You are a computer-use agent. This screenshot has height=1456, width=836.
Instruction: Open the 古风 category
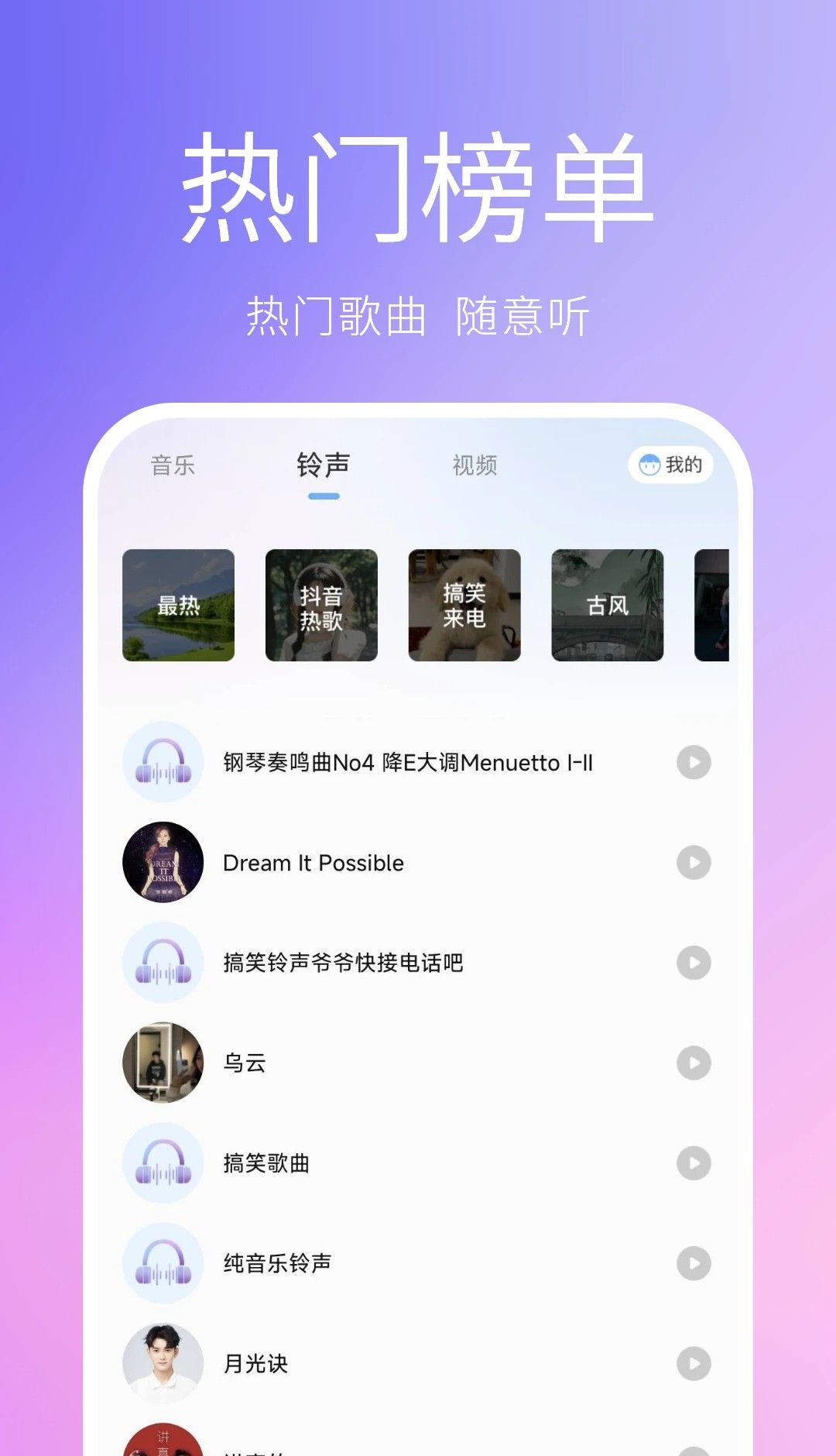[607, 606]
